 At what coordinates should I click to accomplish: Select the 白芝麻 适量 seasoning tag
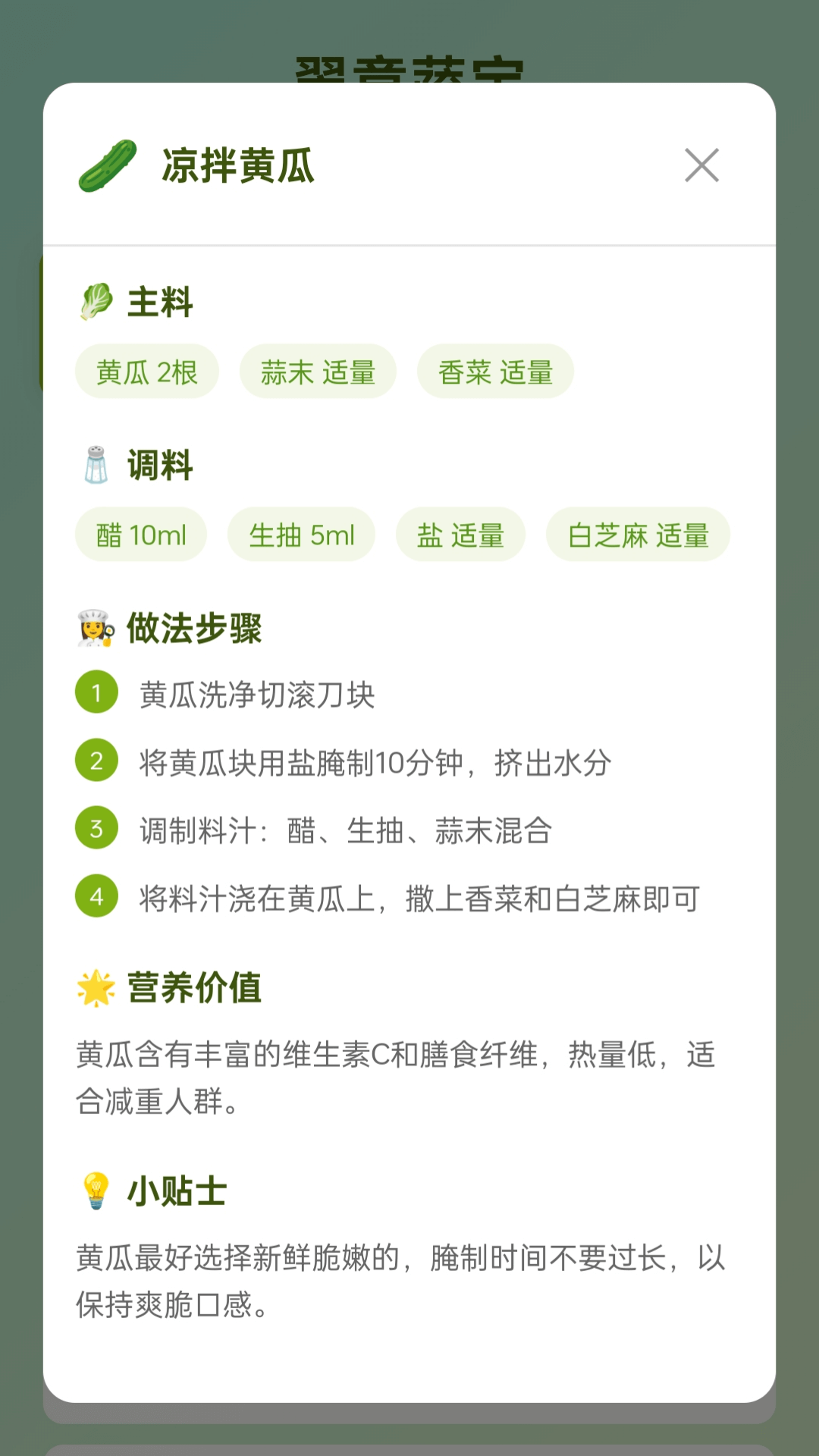coord(637,534)
